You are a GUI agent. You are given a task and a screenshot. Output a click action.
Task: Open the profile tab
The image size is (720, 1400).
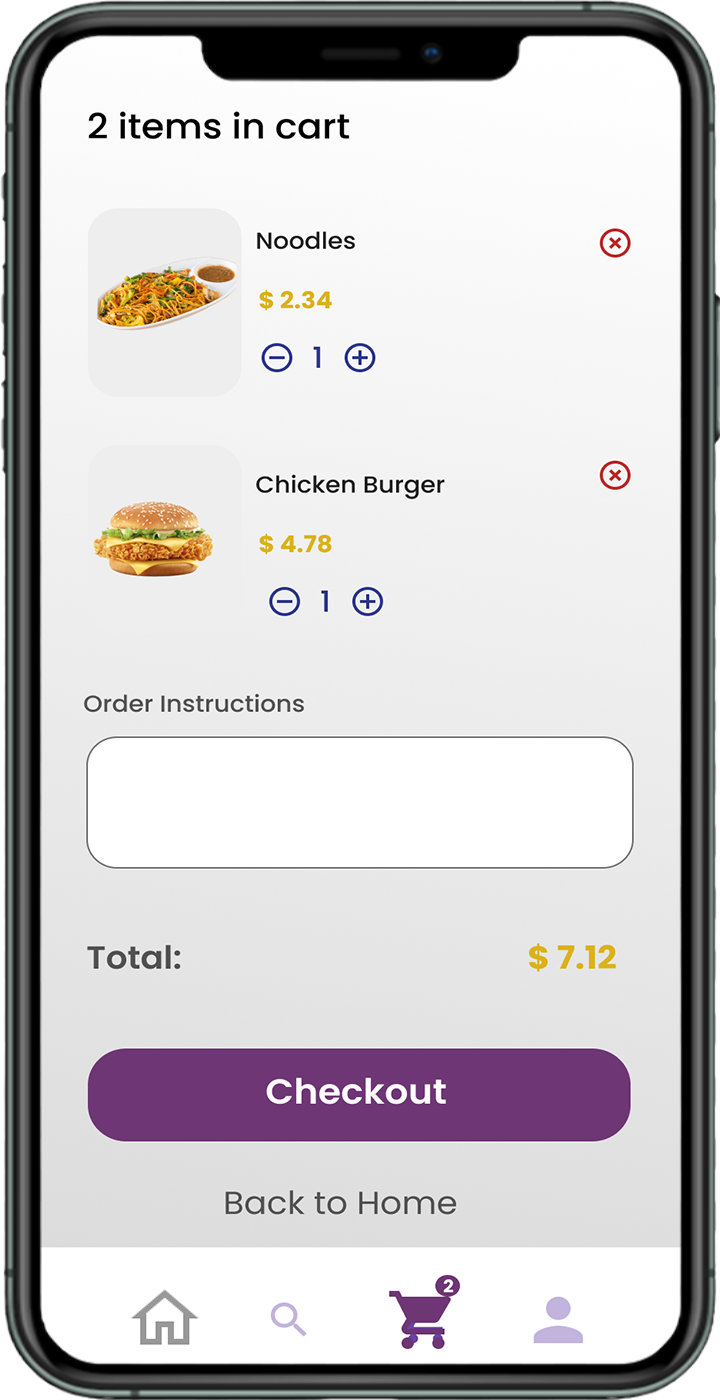pos(558,1319)
